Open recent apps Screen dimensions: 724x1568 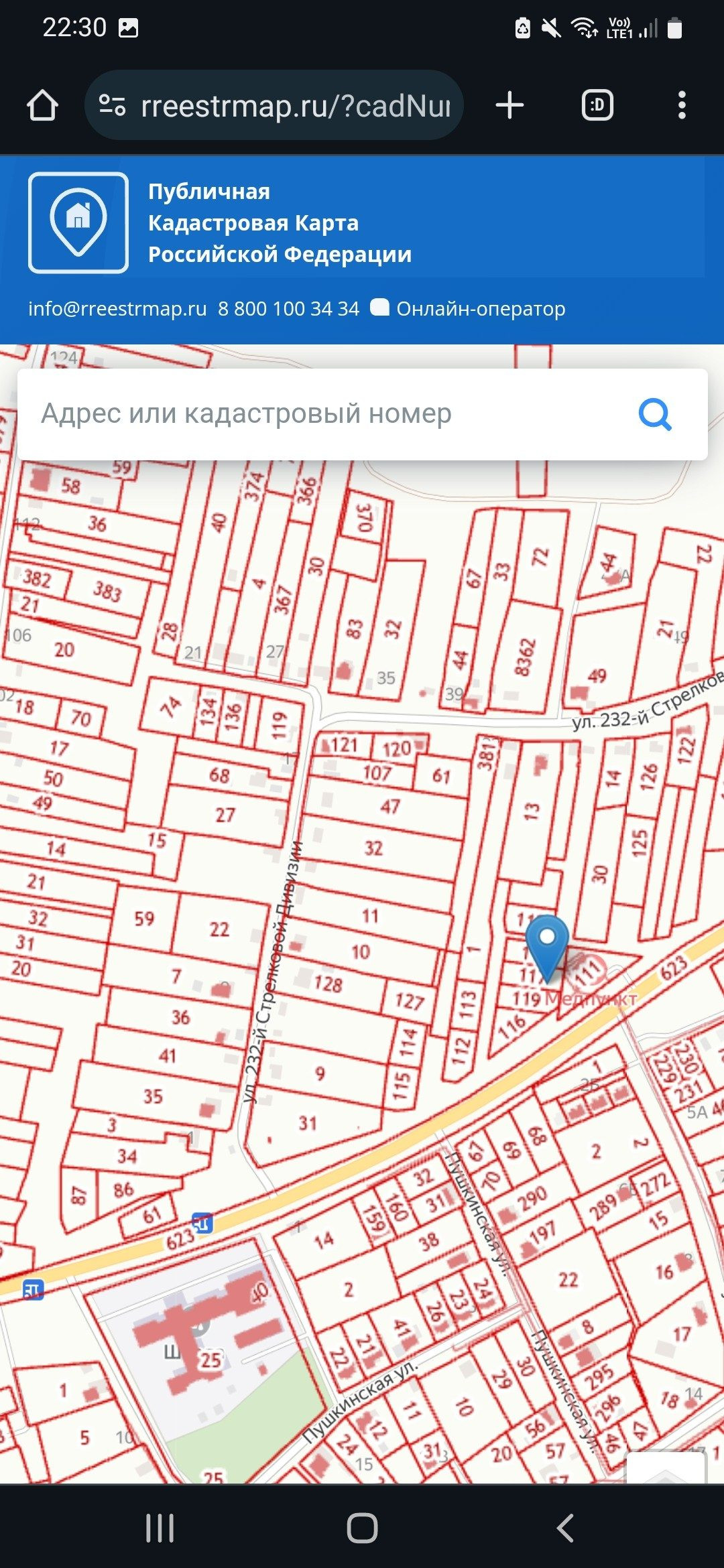coord(160,1528)
